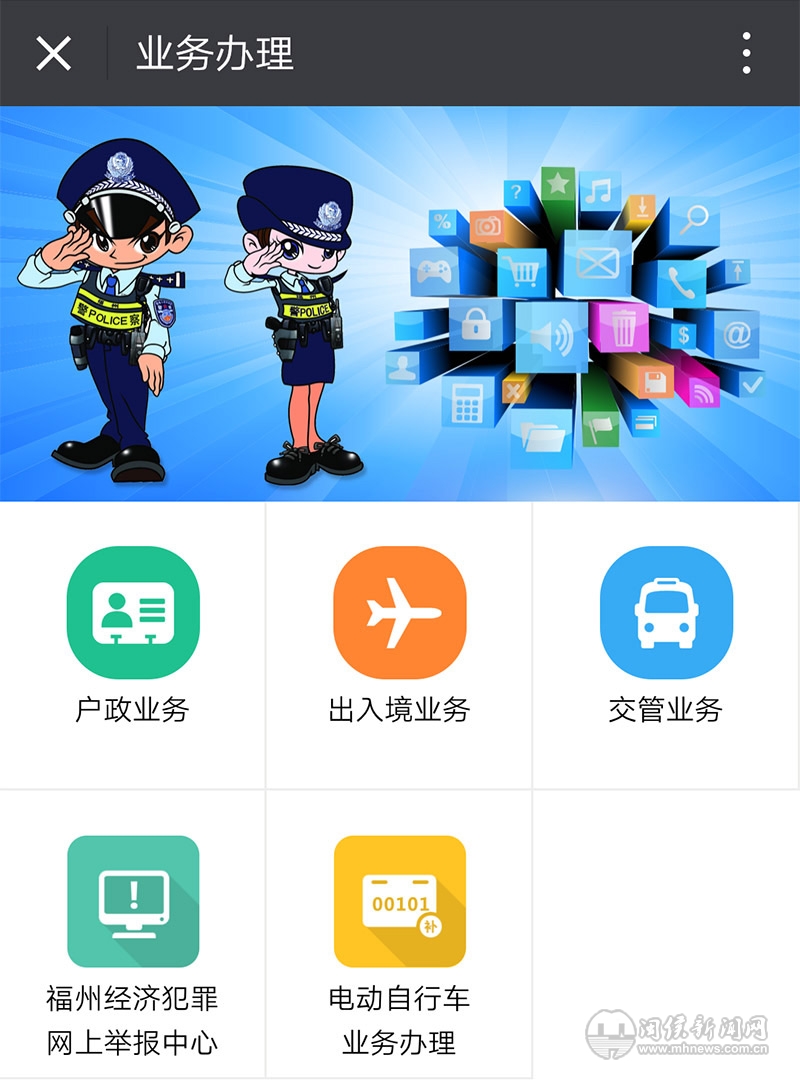Close the 业务办理 page
This screenshot has width=800, height=1085.
click(x=53, y=53)
